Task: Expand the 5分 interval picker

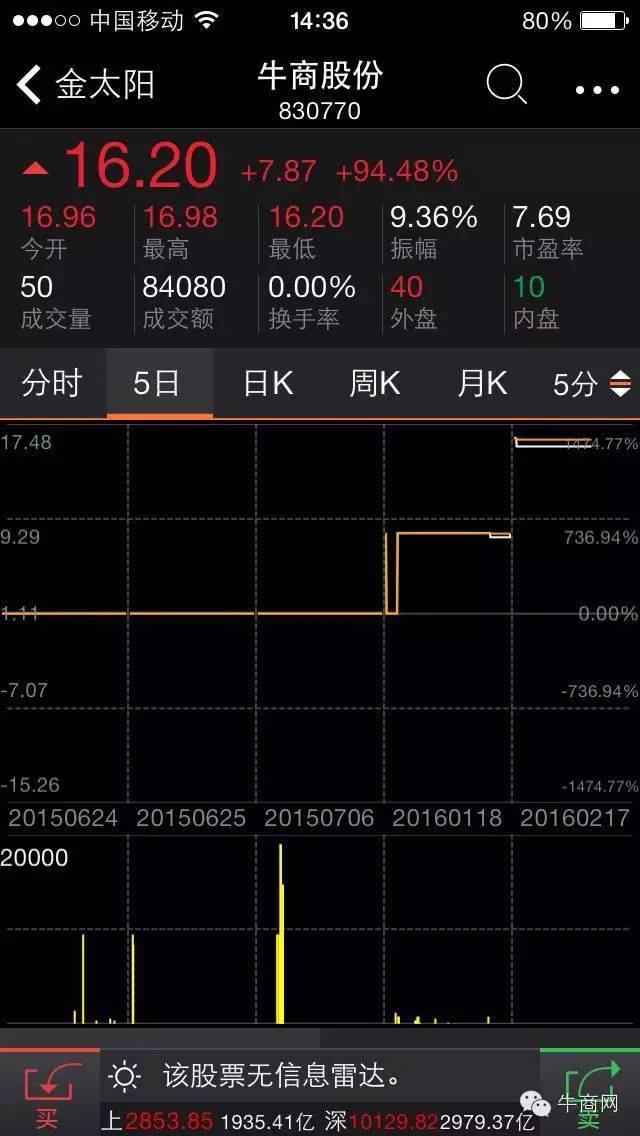Action: click(592, 384)
